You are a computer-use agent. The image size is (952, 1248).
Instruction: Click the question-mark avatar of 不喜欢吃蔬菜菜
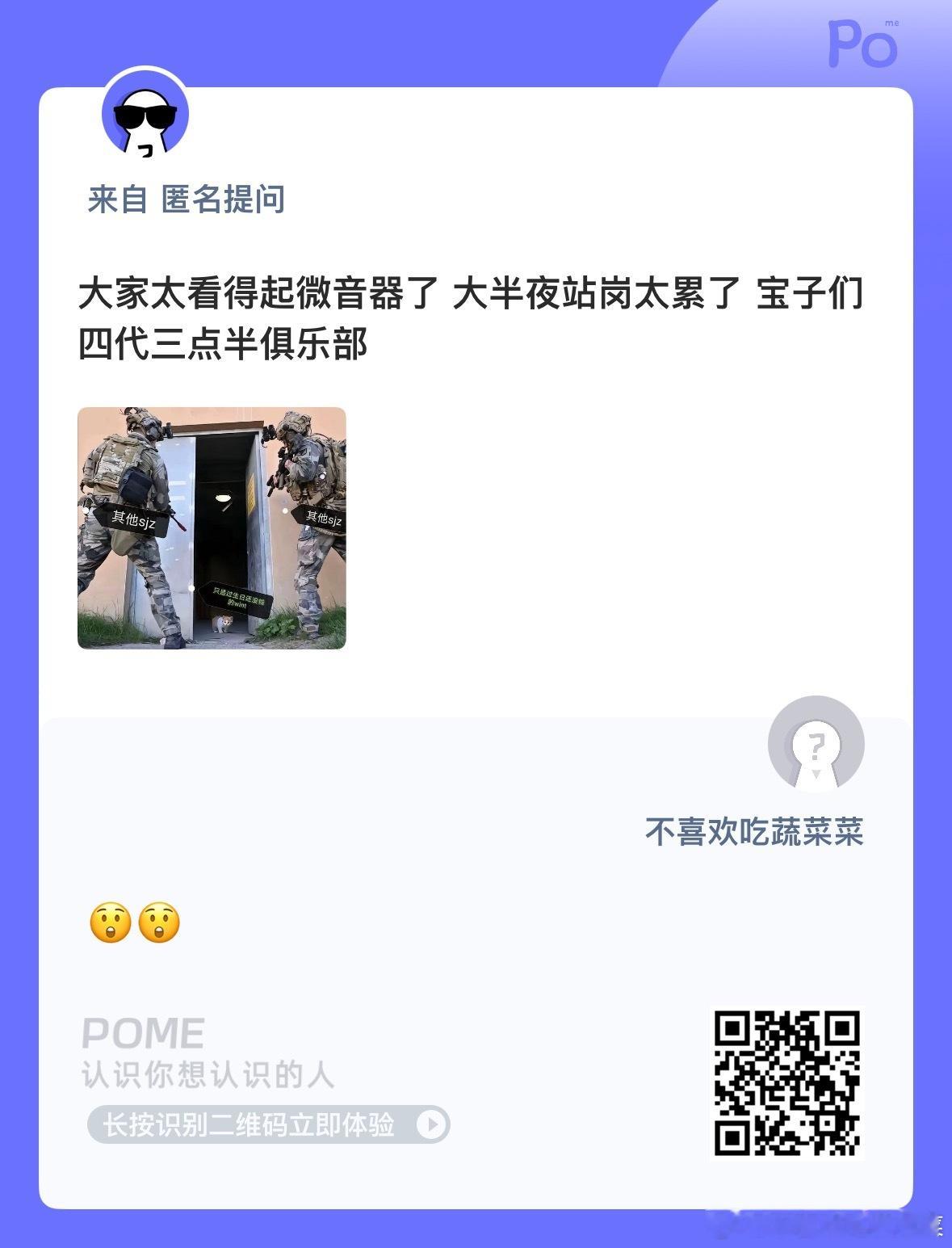818,745
